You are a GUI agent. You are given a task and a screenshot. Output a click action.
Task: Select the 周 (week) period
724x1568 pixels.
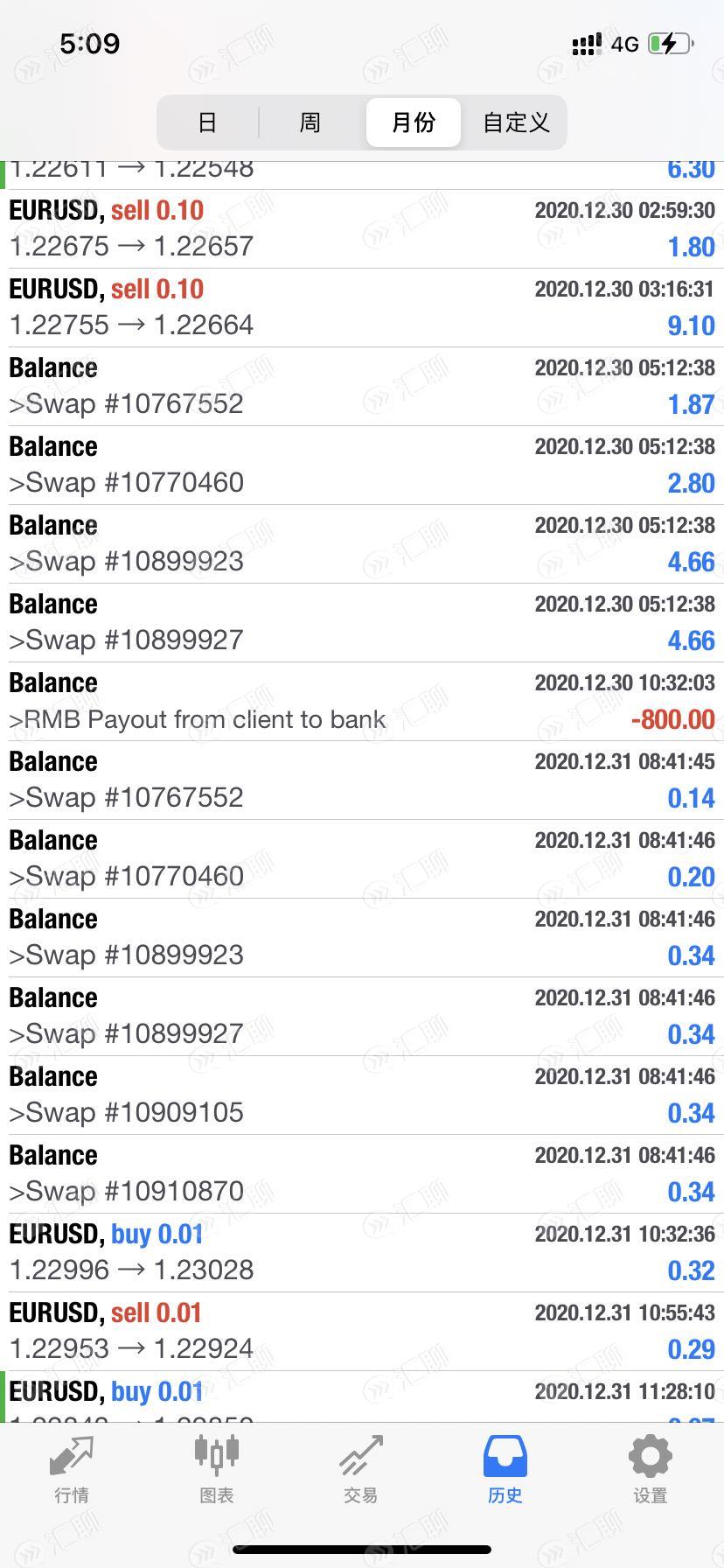pyautogui.click(x=310, y=122)
